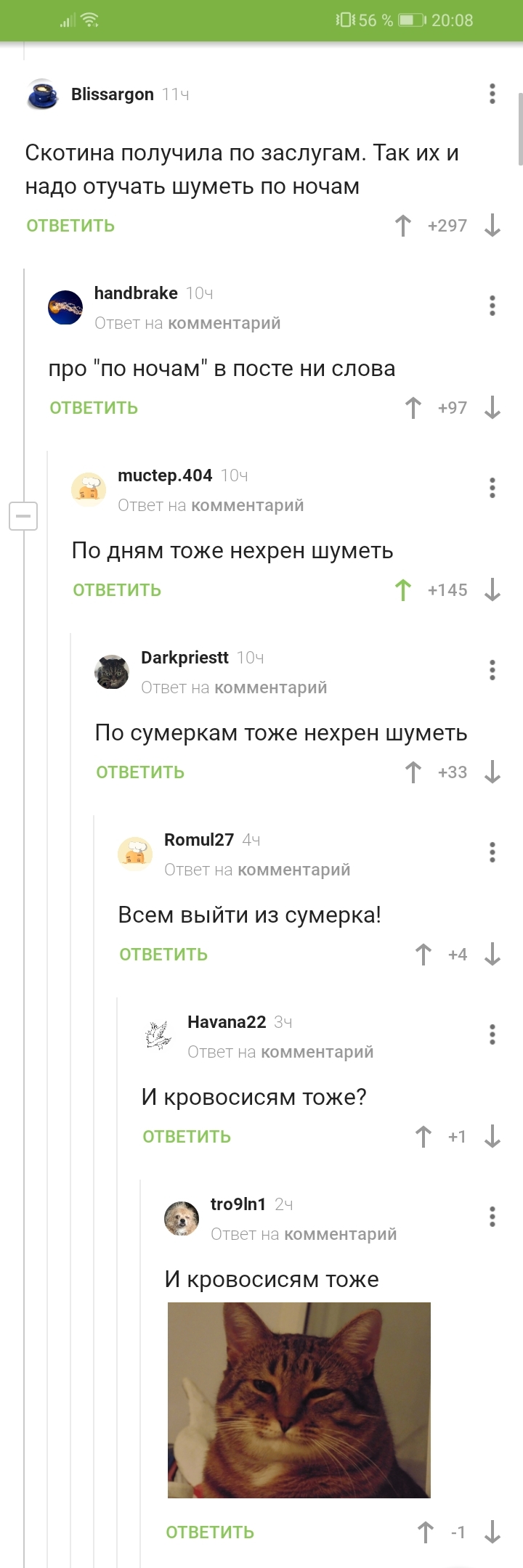This screenshot has height=1568, width=523.
Task: Open overflow menu on tro9ln1's comment
Action: (492, 1217)
